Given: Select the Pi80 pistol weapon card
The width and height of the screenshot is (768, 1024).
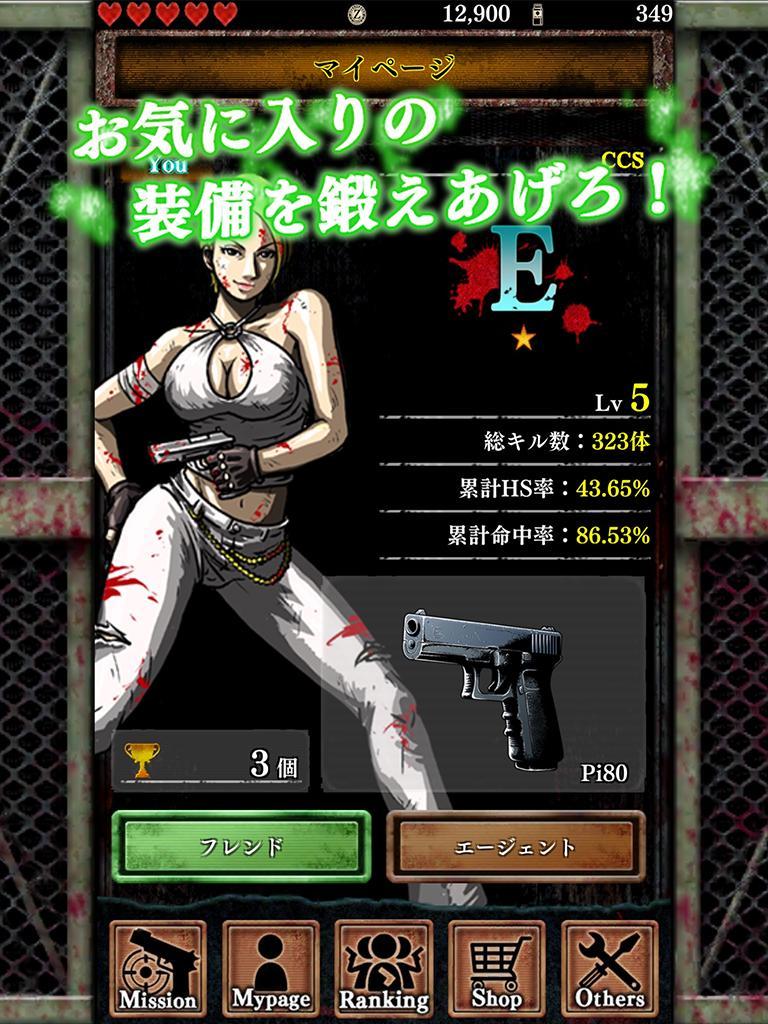Looking at the screenshot, I should click(483, 684).
